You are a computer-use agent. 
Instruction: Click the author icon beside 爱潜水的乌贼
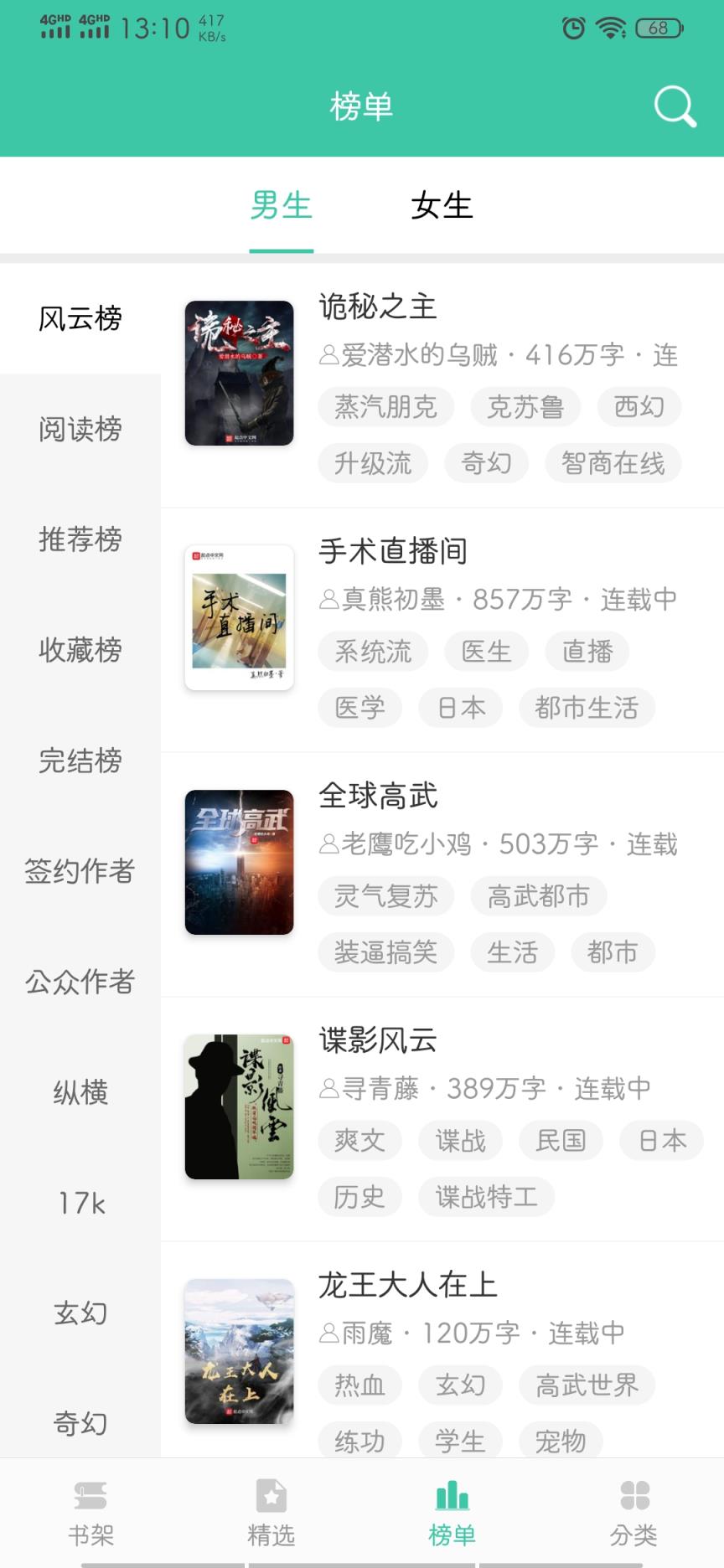pyautogui.click(x=328, y=355)
